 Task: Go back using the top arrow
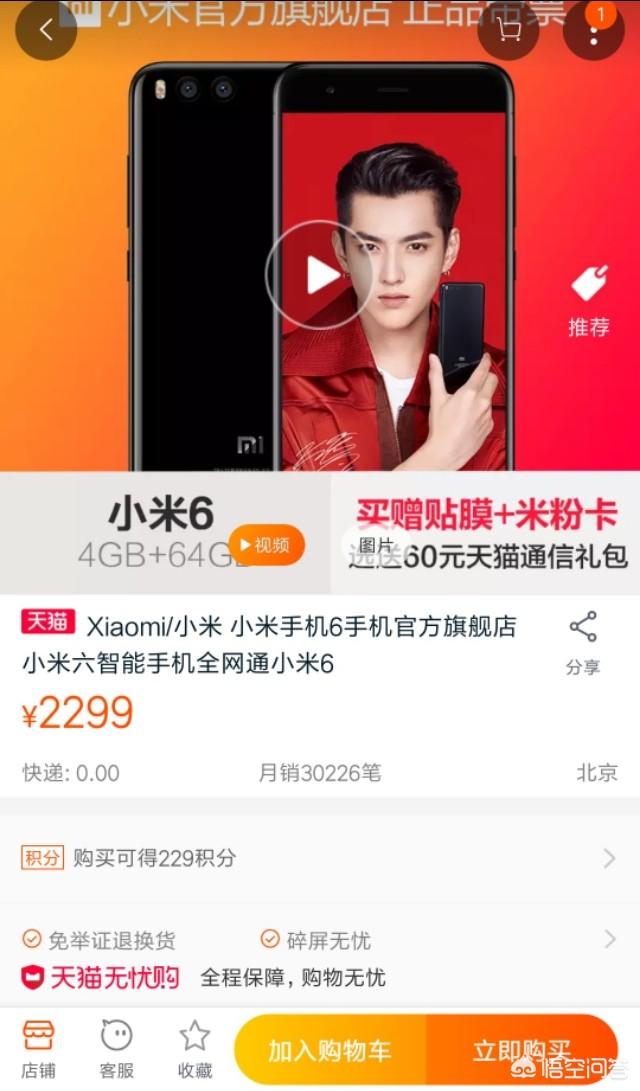pyautogui.click(x=46, y=30)
